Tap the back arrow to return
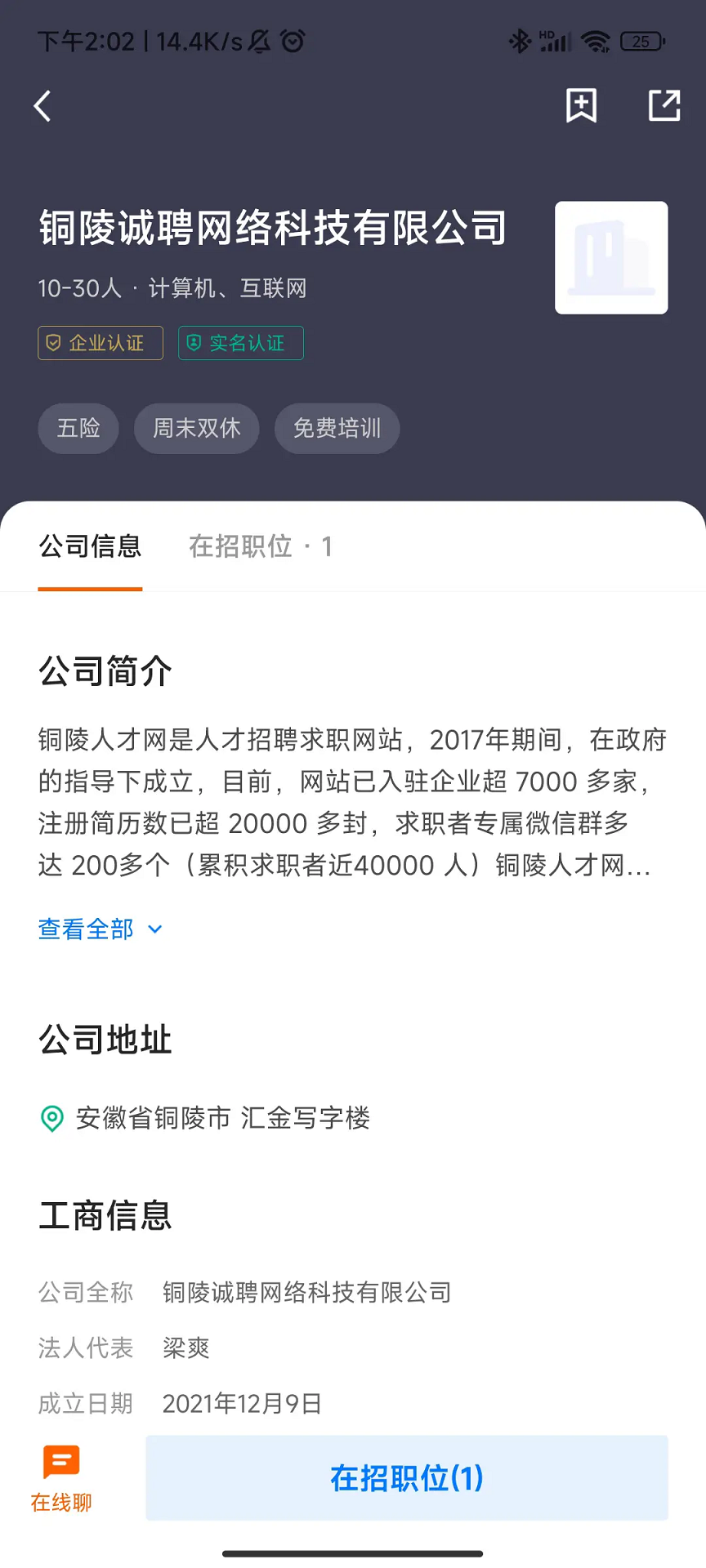This screenshot has height=1568, width=706. click(42, 106)
